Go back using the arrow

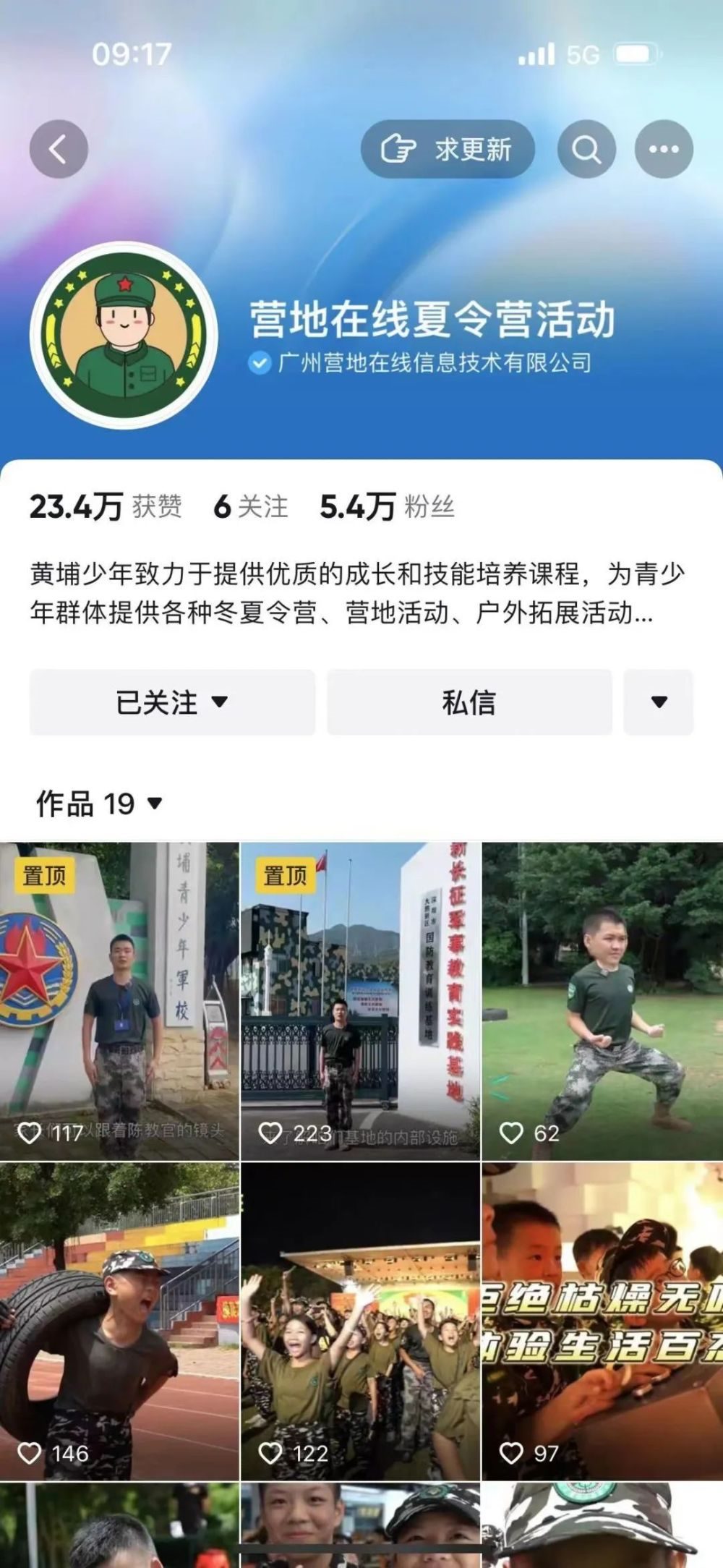pyautogui.click(x=59, y=149)
